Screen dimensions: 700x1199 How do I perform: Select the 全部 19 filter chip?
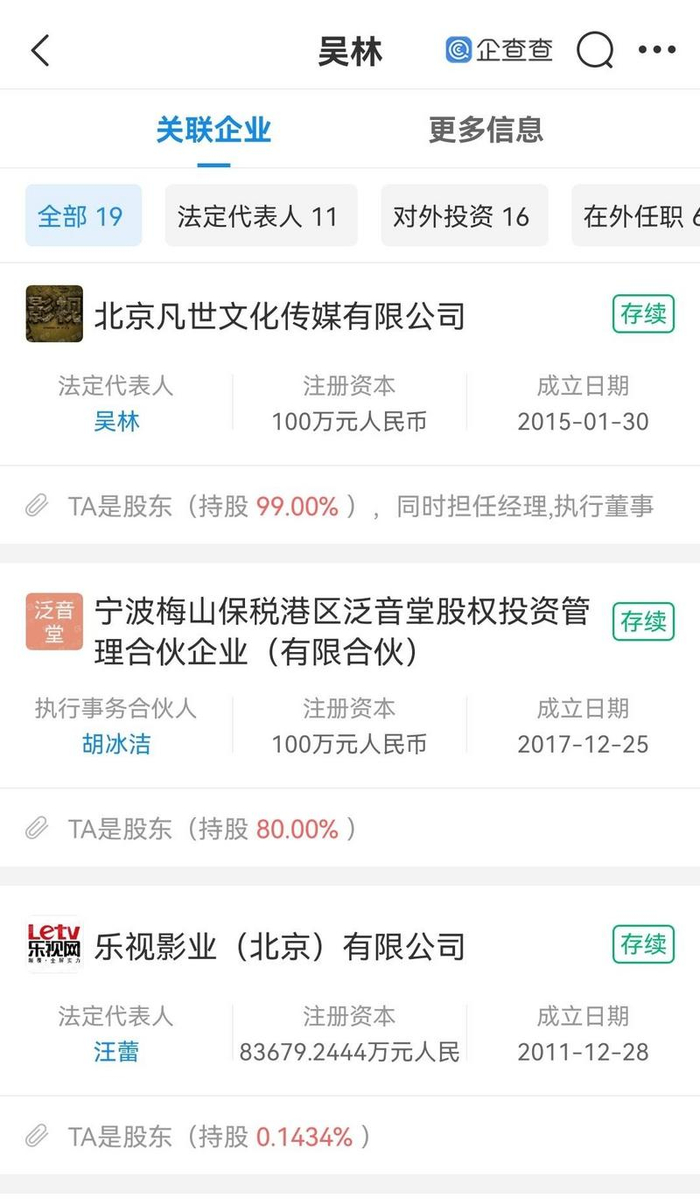pyautogui.click(x=81, y=216)
